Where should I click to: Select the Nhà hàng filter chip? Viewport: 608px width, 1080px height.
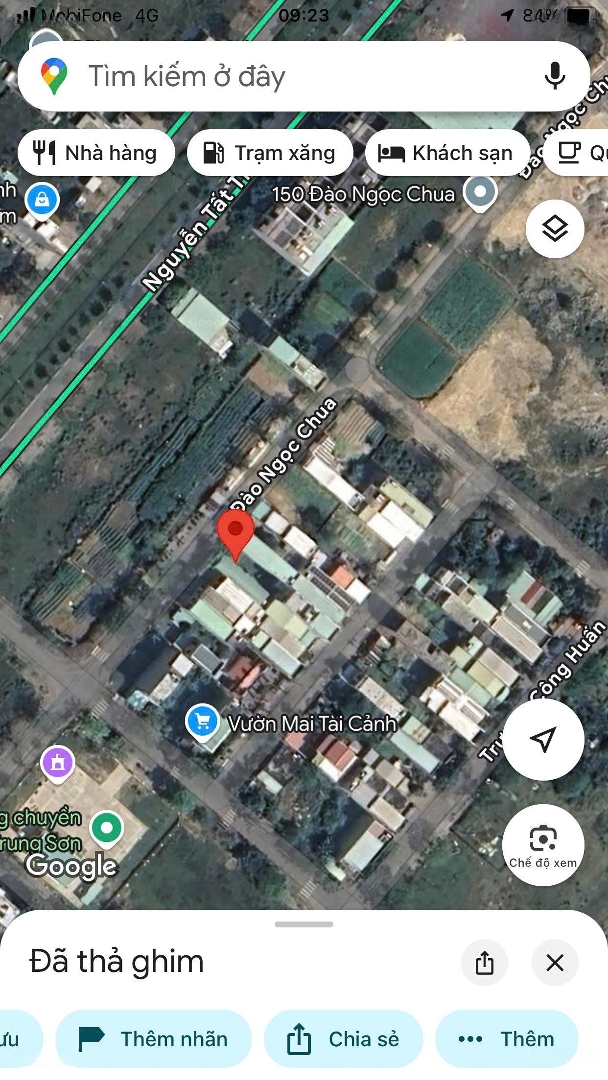point(96,153)
